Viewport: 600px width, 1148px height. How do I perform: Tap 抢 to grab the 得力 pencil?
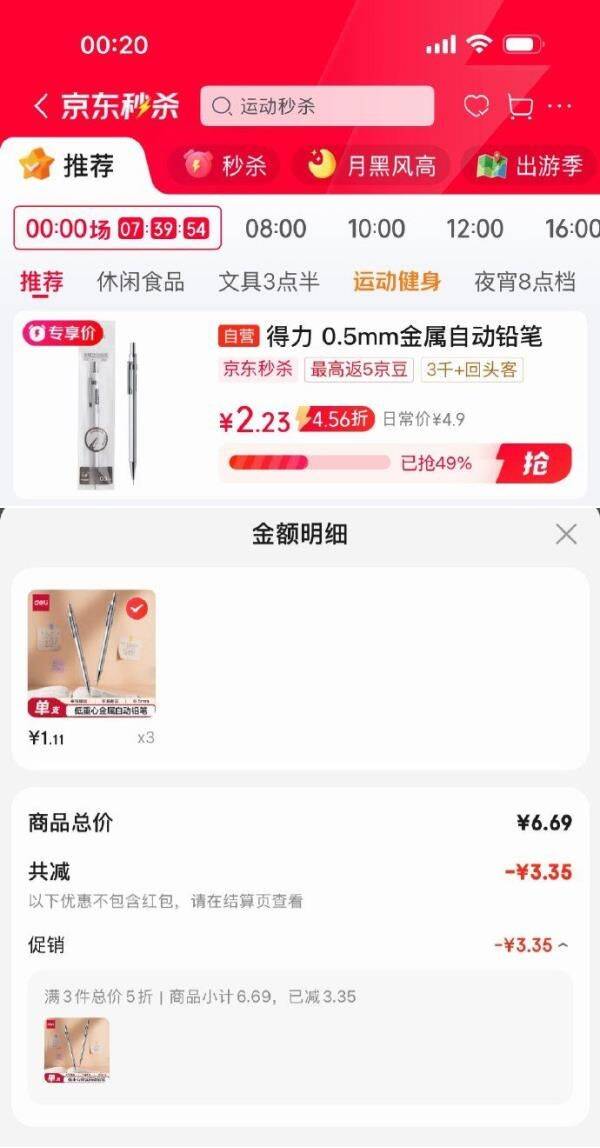[x=535, y=463]
